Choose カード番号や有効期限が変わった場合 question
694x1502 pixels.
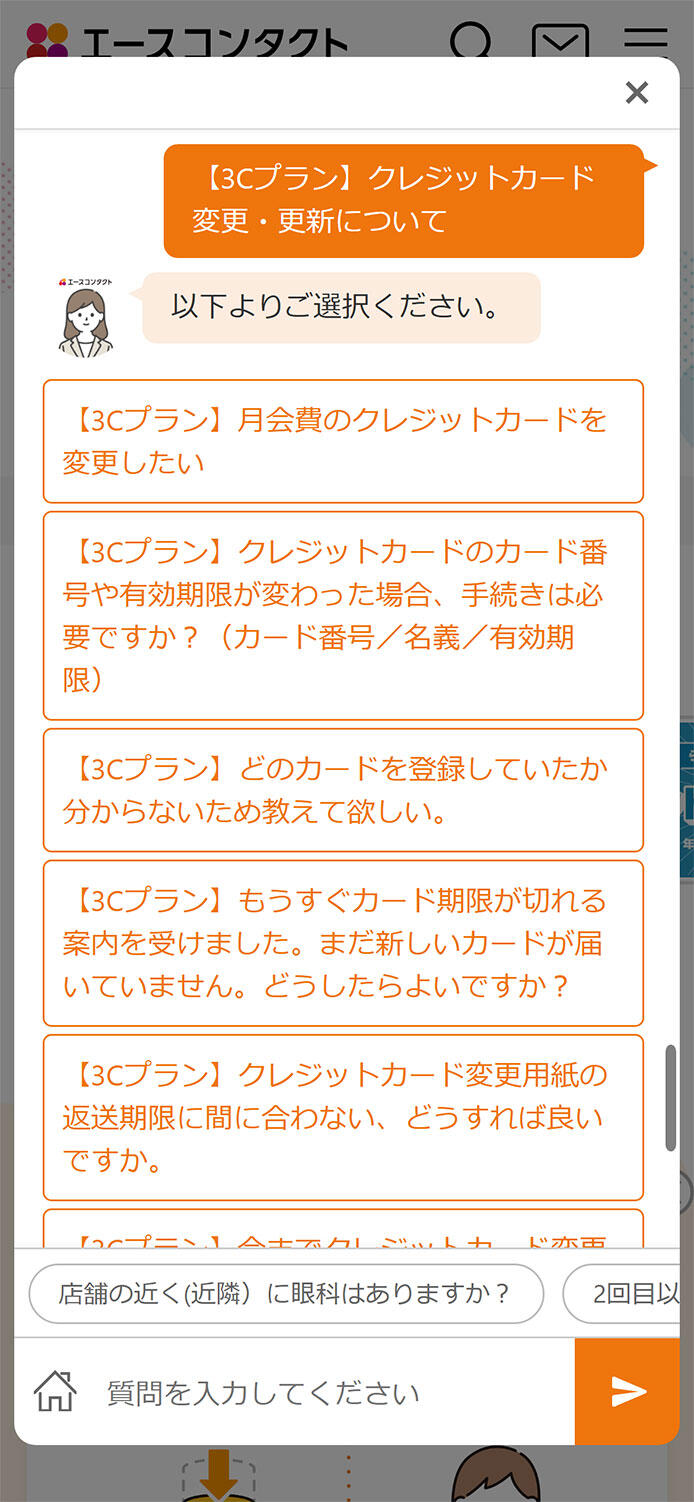tap(343, 616)
